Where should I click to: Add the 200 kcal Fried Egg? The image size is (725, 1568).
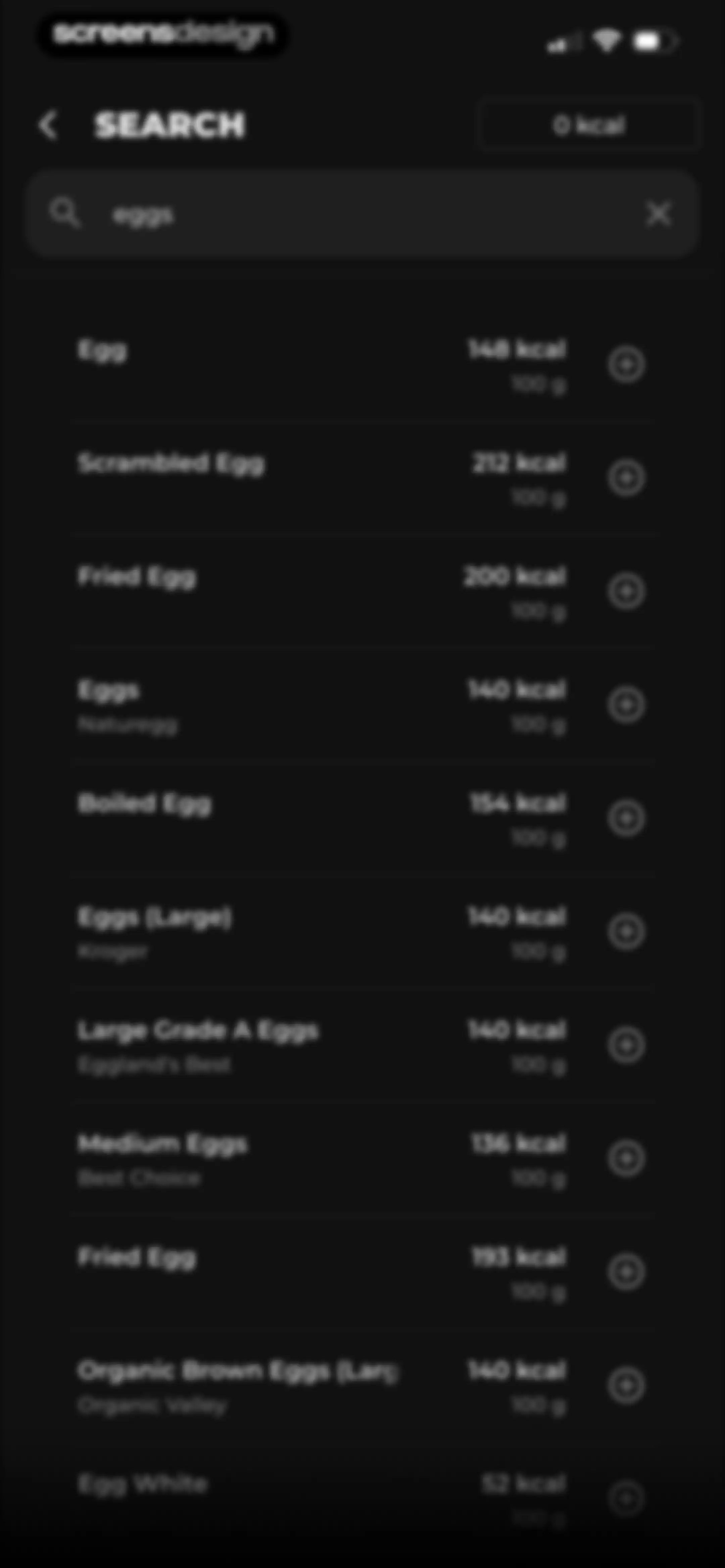coord(626,591)
